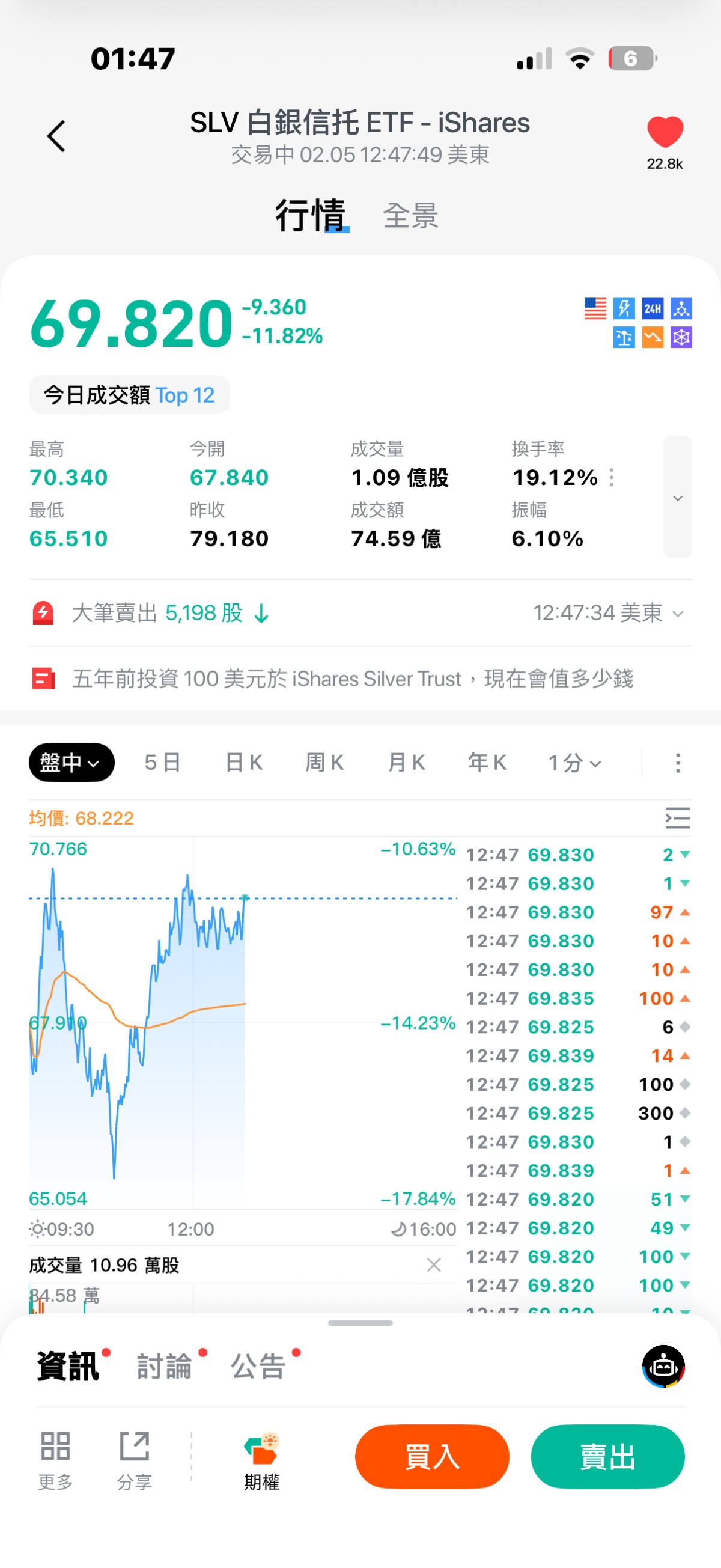Go back using the back arrow
721x1568 pixels.
pos(56,136)
